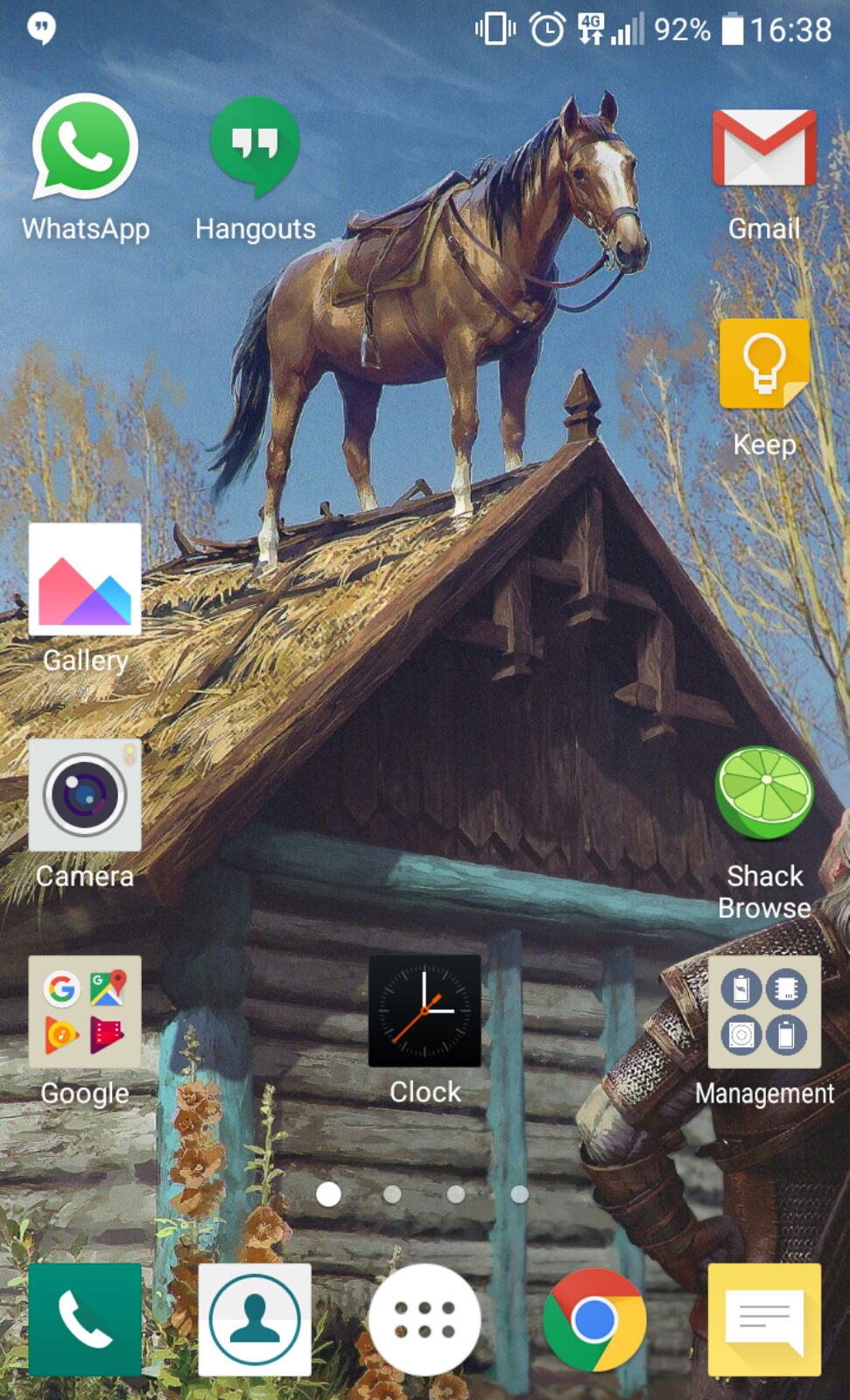Open the Gallery app
The image size is (850, 1400).
(85, 579)
